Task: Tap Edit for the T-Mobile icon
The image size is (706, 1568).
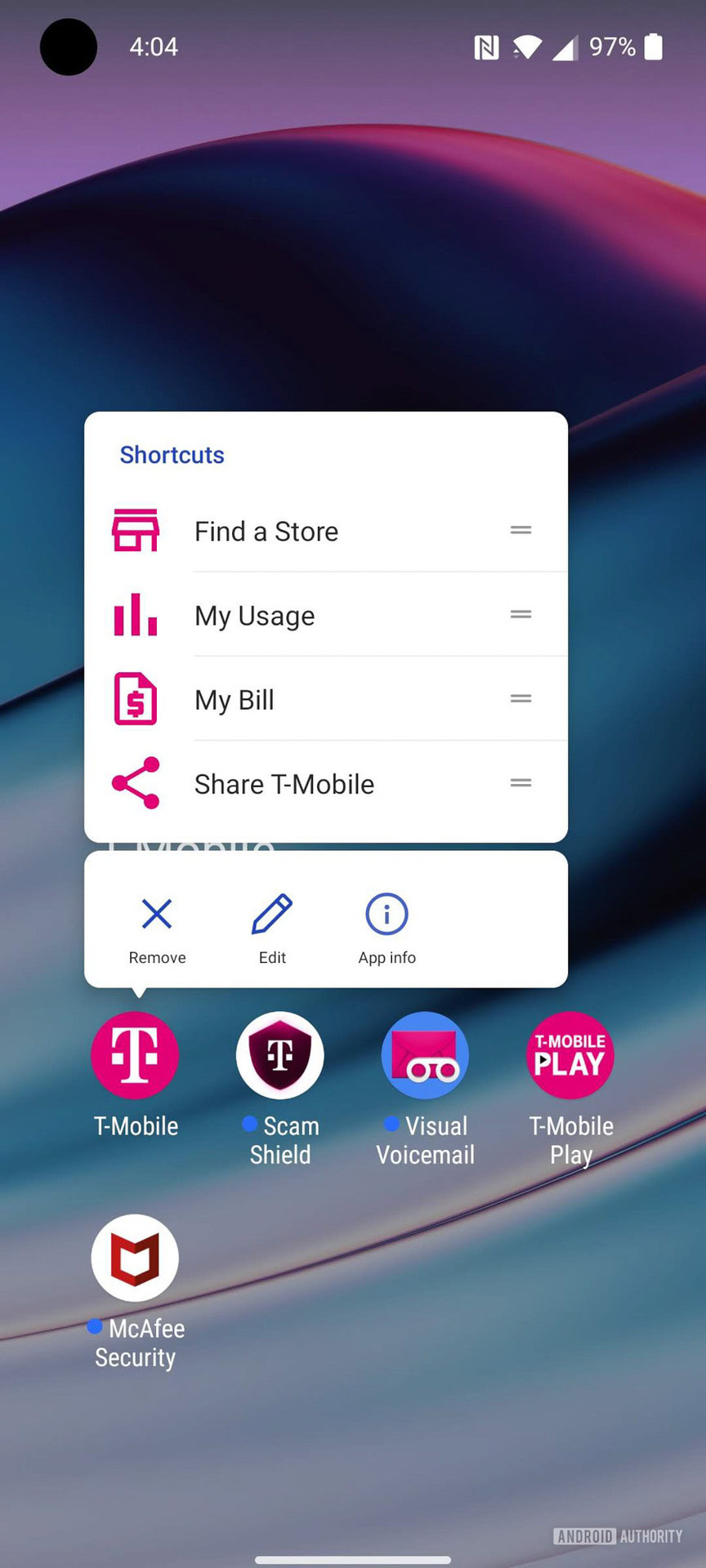Action: (x=272, y=929)
